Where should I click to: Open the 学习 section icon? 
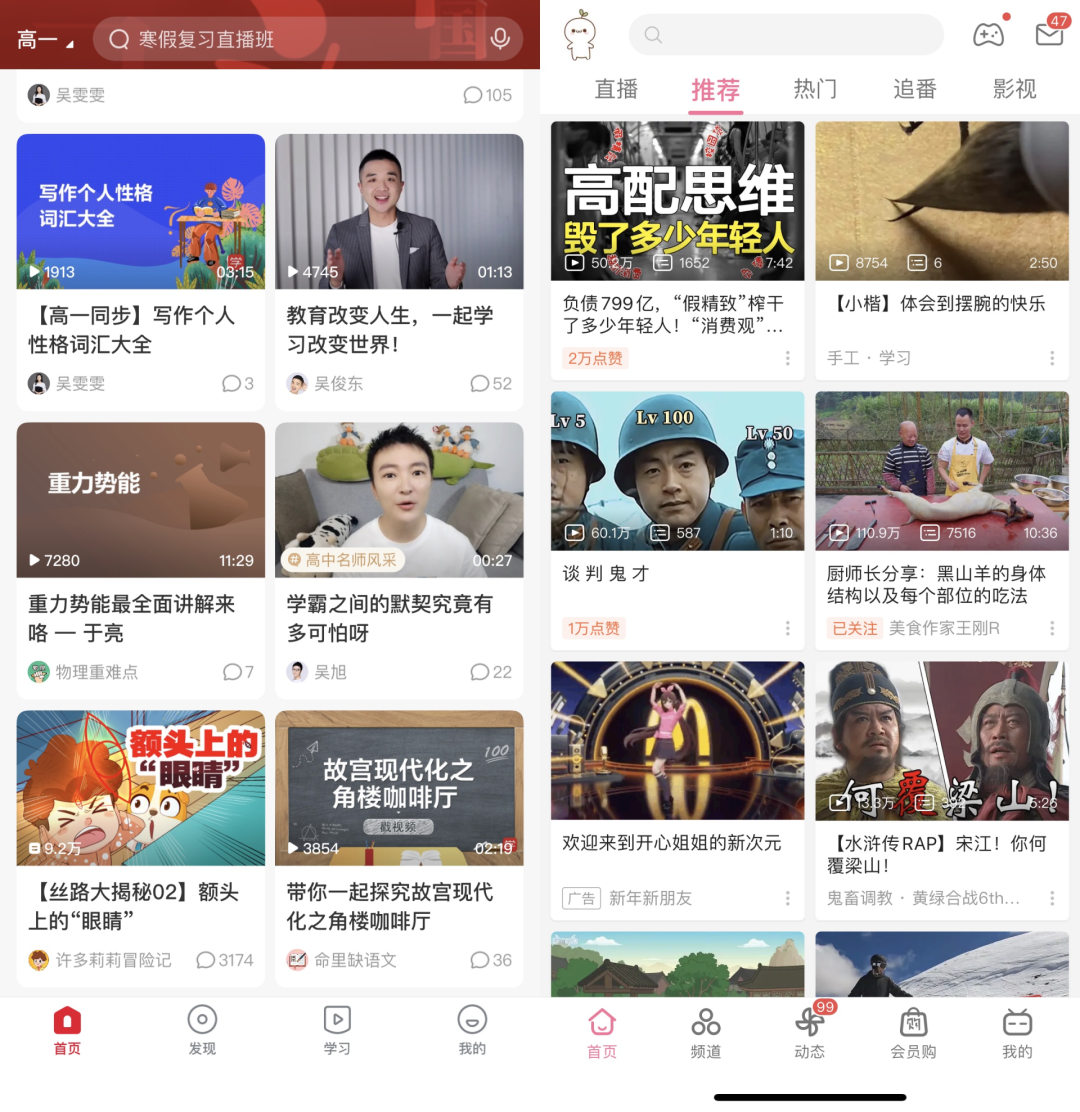point(336,1030)
